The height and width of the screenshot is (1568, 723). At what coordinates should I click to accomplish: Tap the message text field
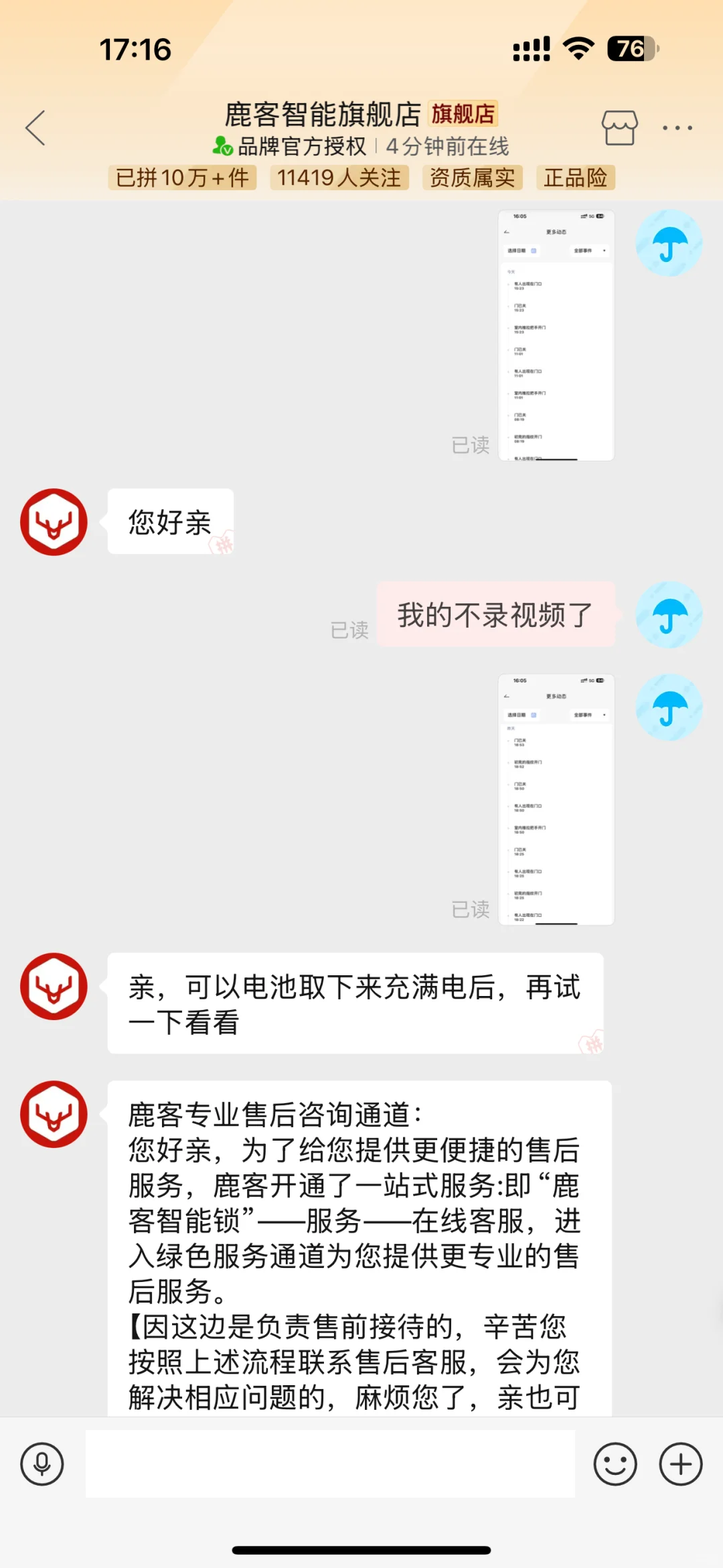point(330,1464)
